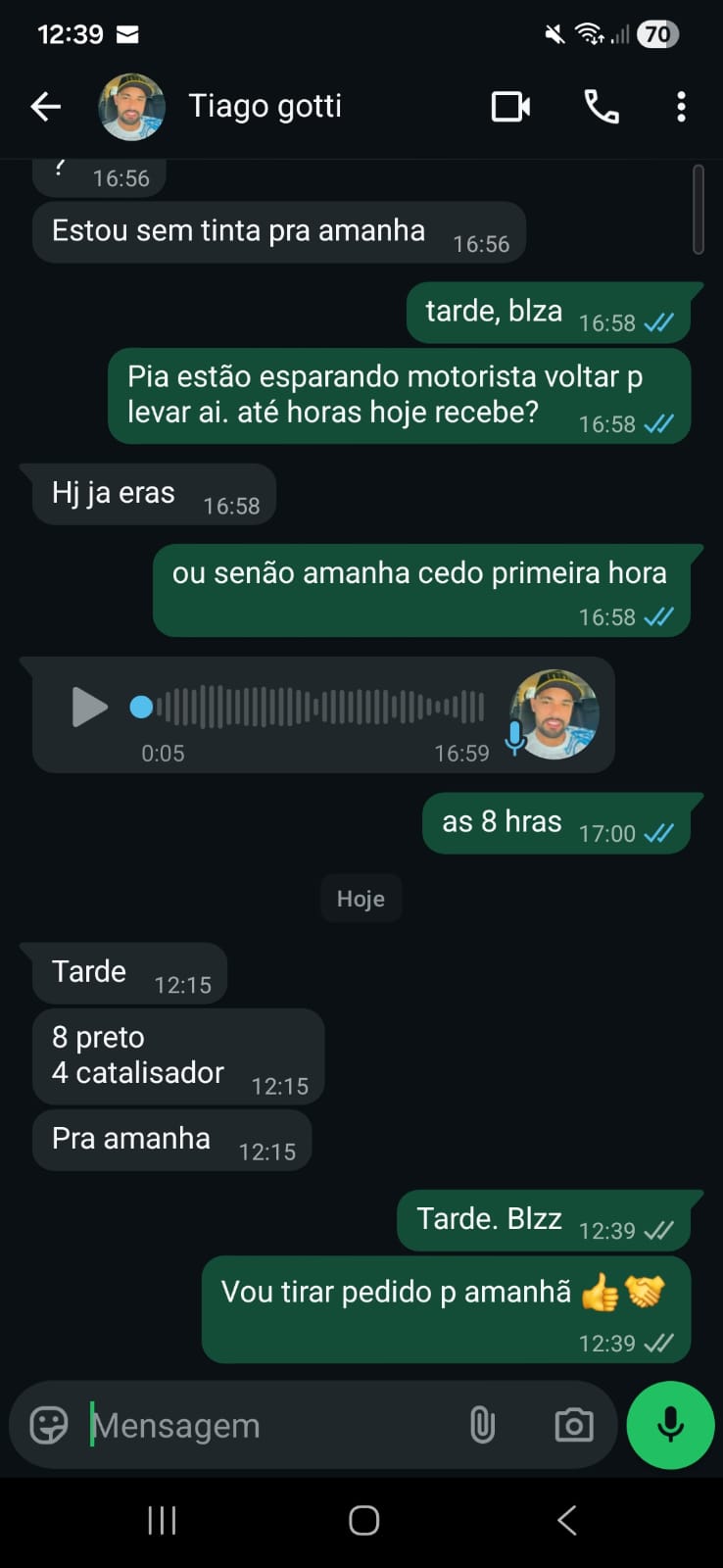Go back to the chat list

[45, 106]
